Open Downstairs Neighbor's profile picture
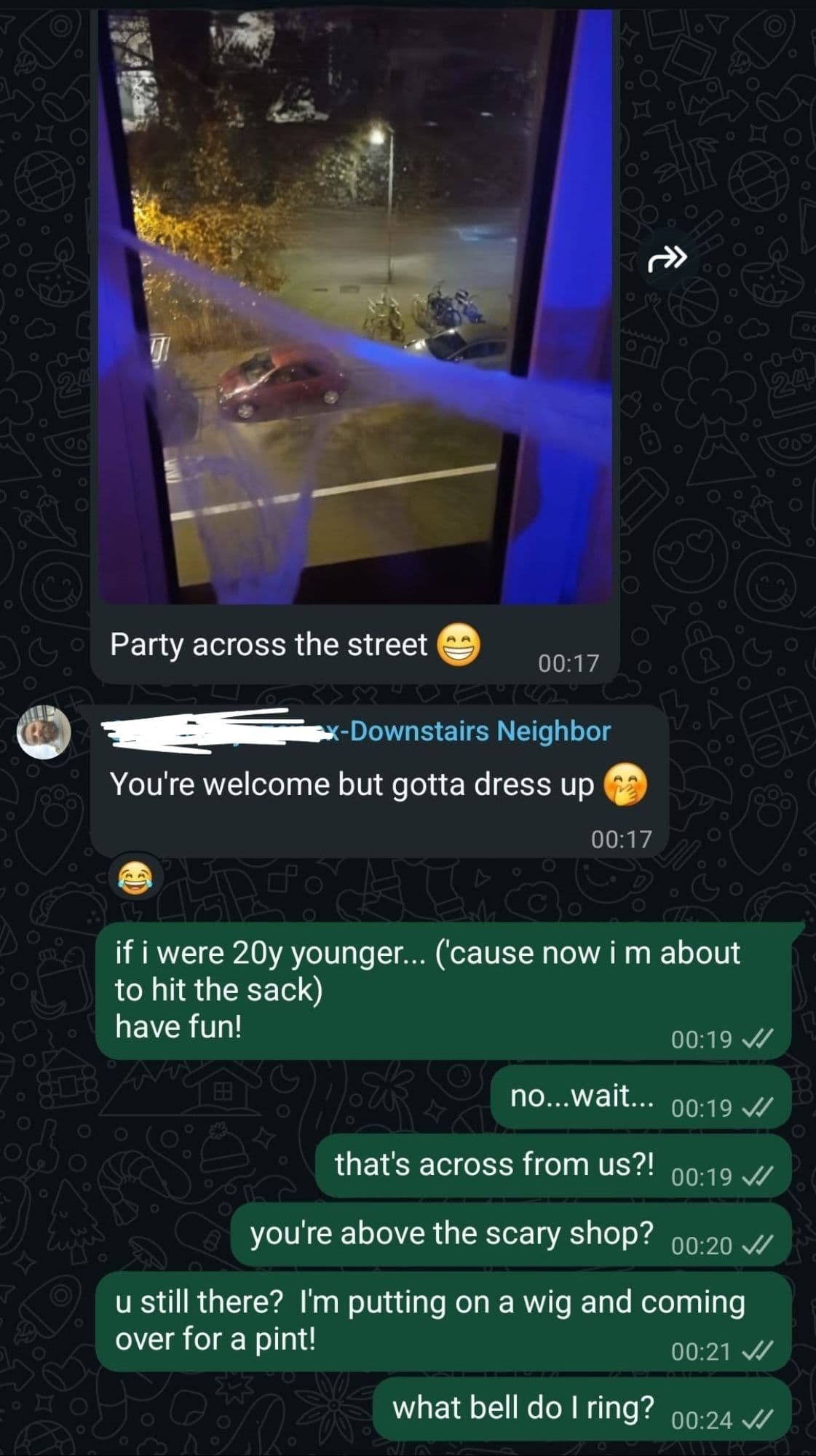Screen dimensions: 816x1456 tap(44, 732)
